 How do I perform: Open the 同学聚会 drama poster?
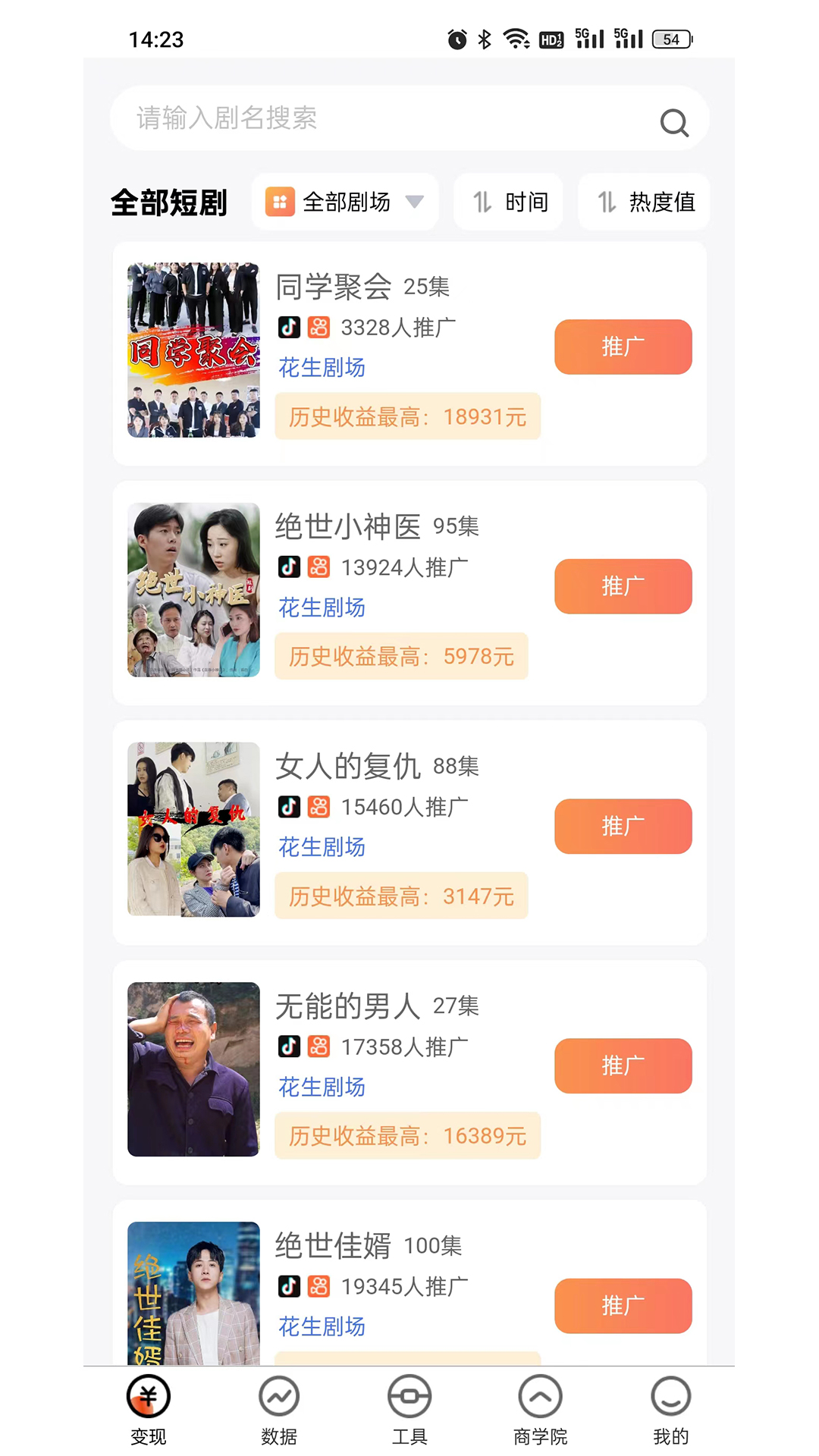point(193,350)
